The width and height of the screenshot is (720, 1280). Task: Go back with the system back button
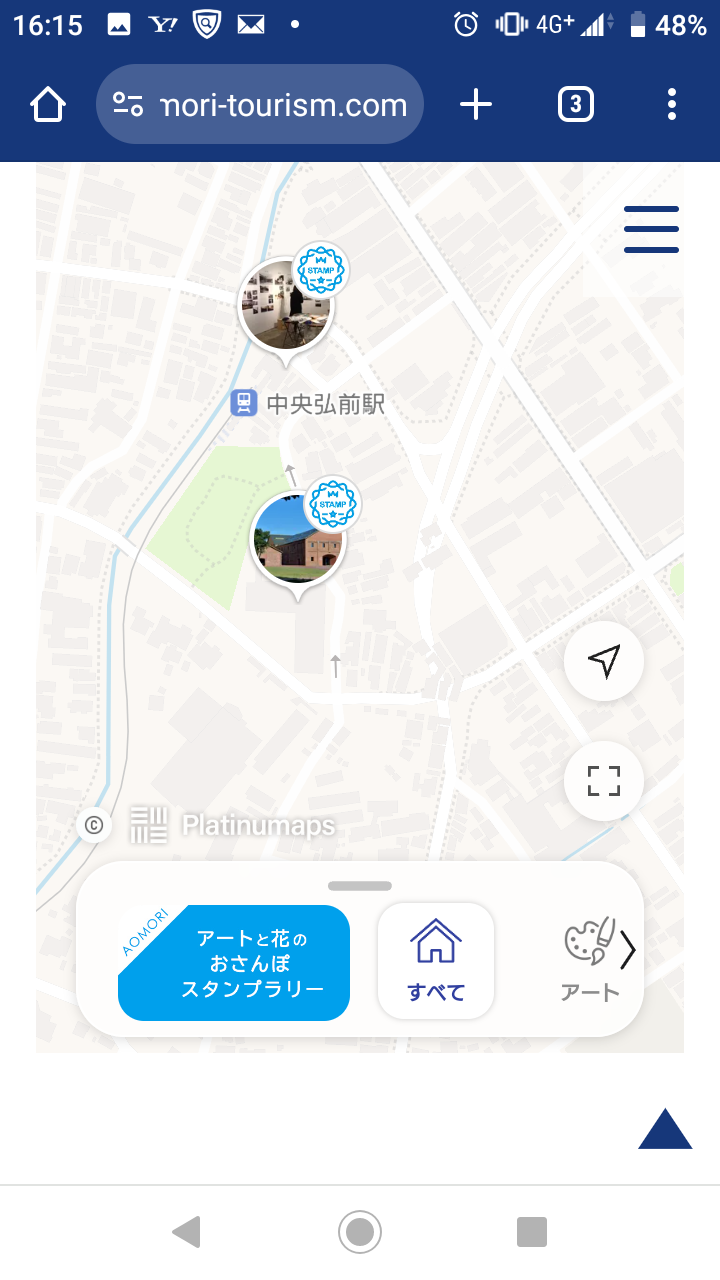pos(186,1232)
